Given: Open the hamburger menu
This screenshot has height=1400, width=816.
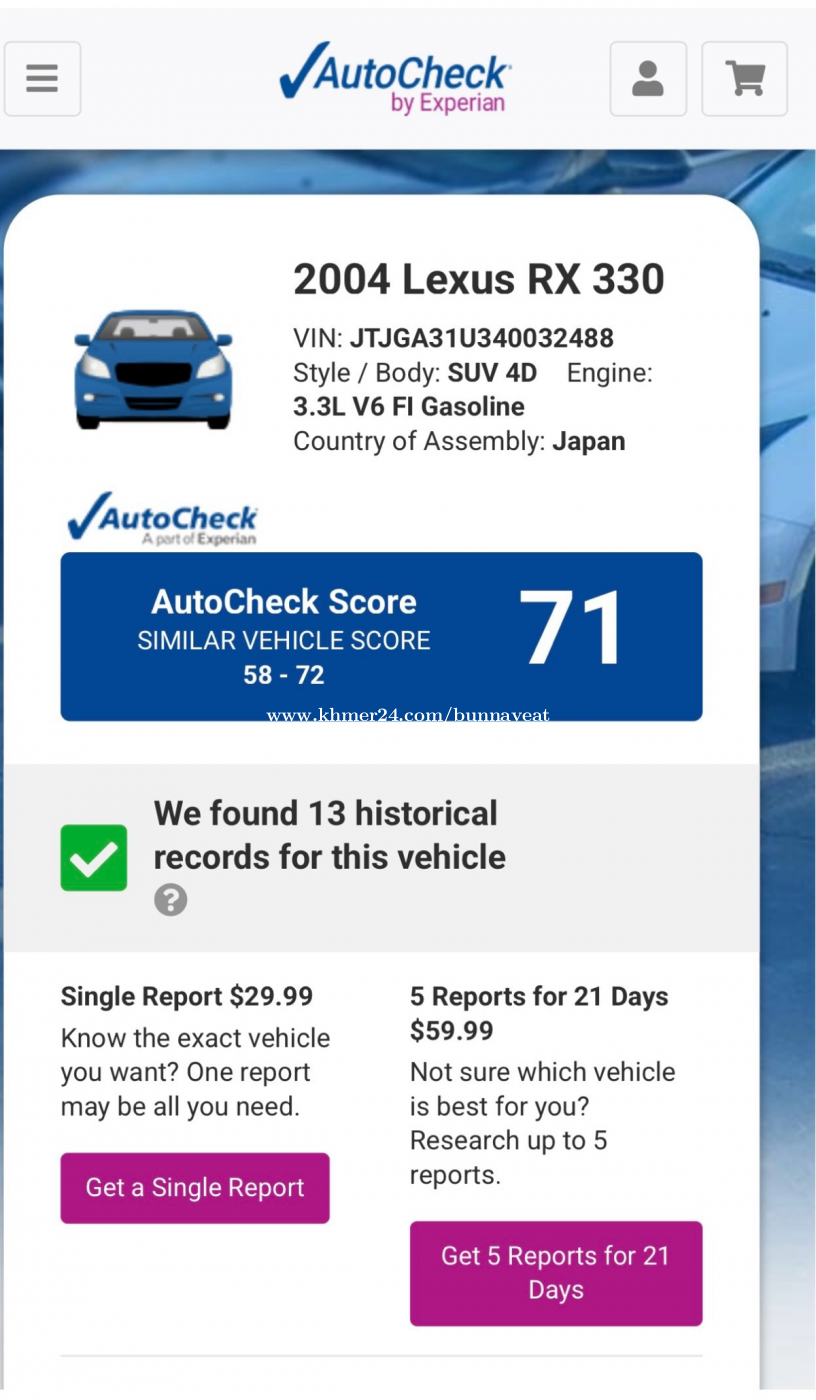Looking at the screenshot, I should (x=42, y=79).
